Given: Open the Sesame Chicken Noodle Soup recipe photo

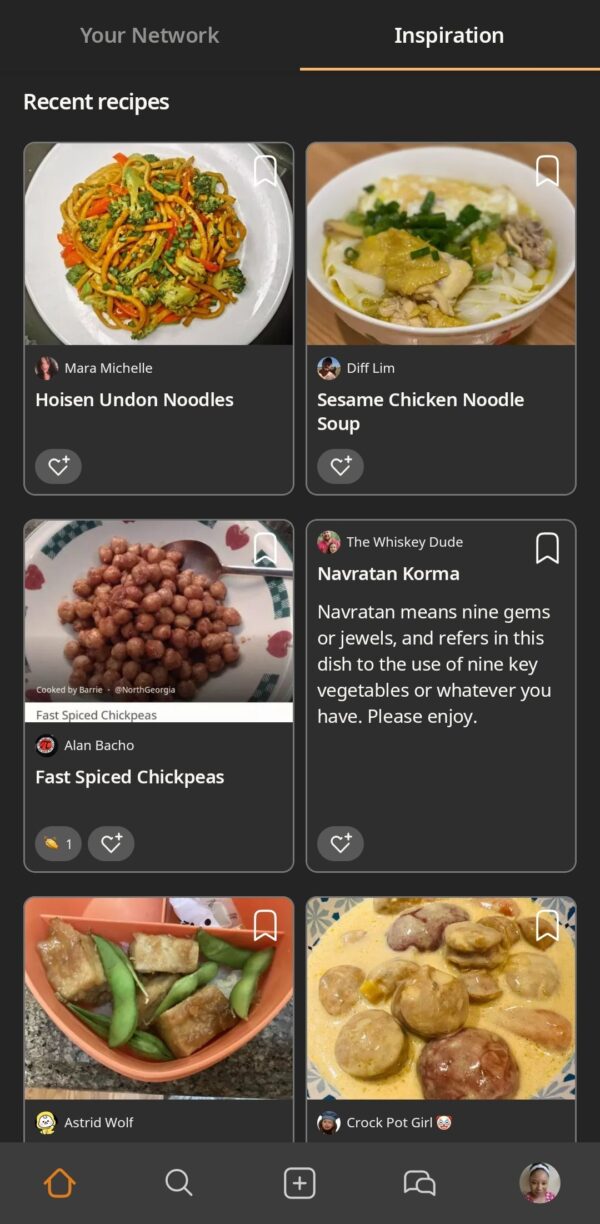Looking at the screenshot, I should (441, 244).
